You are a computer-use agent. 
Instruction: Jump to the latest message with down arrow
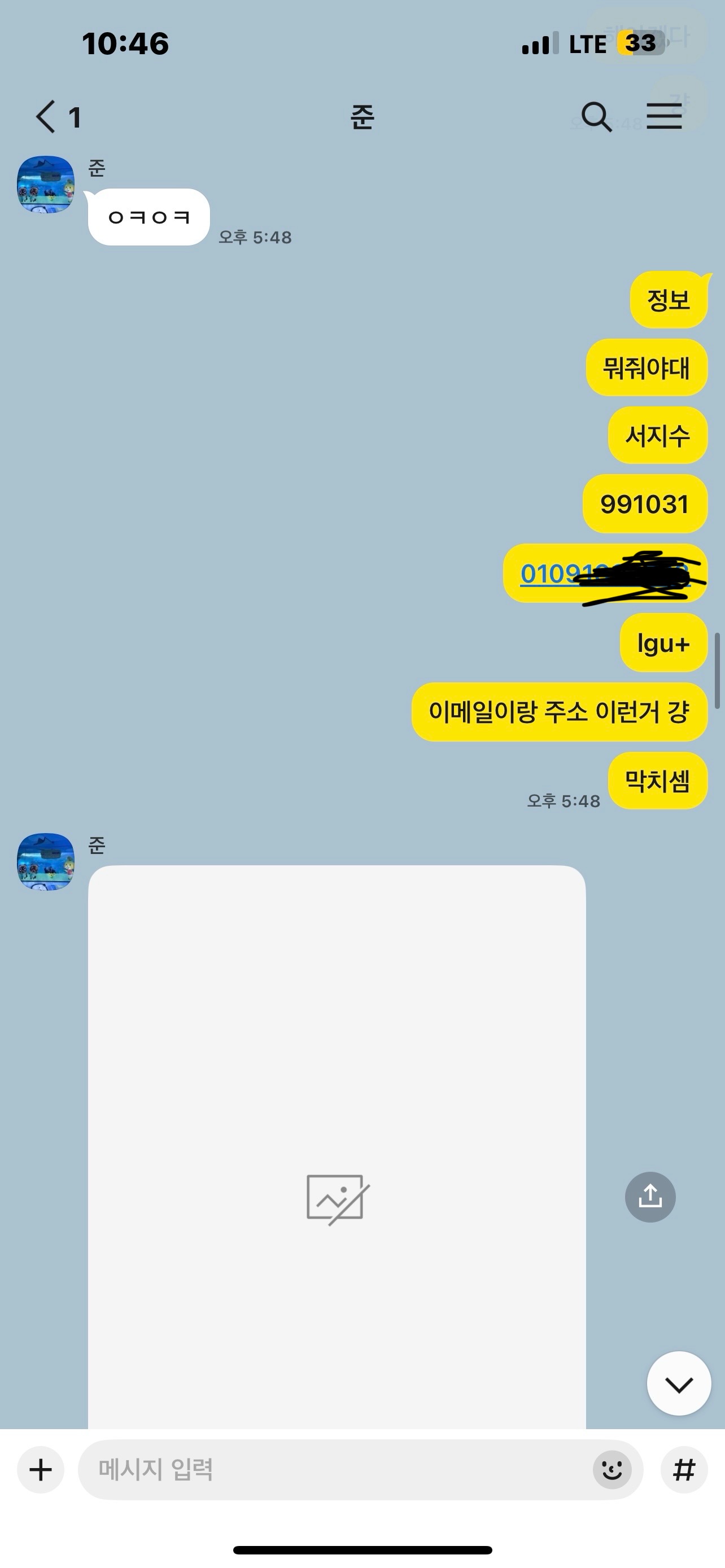(678, 1383)
